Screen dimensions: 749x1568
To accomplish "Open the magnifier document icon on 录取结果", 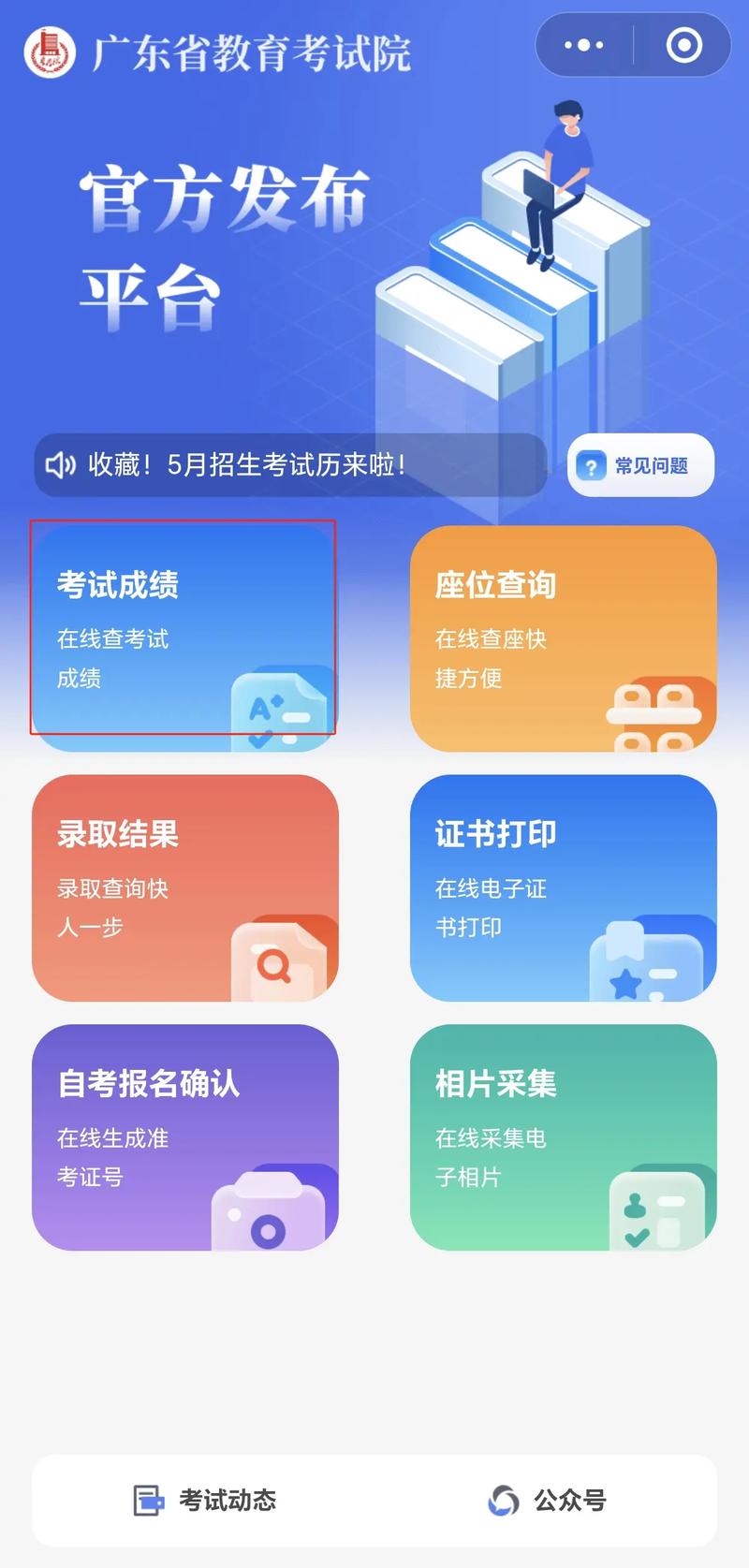I will 277,957.
